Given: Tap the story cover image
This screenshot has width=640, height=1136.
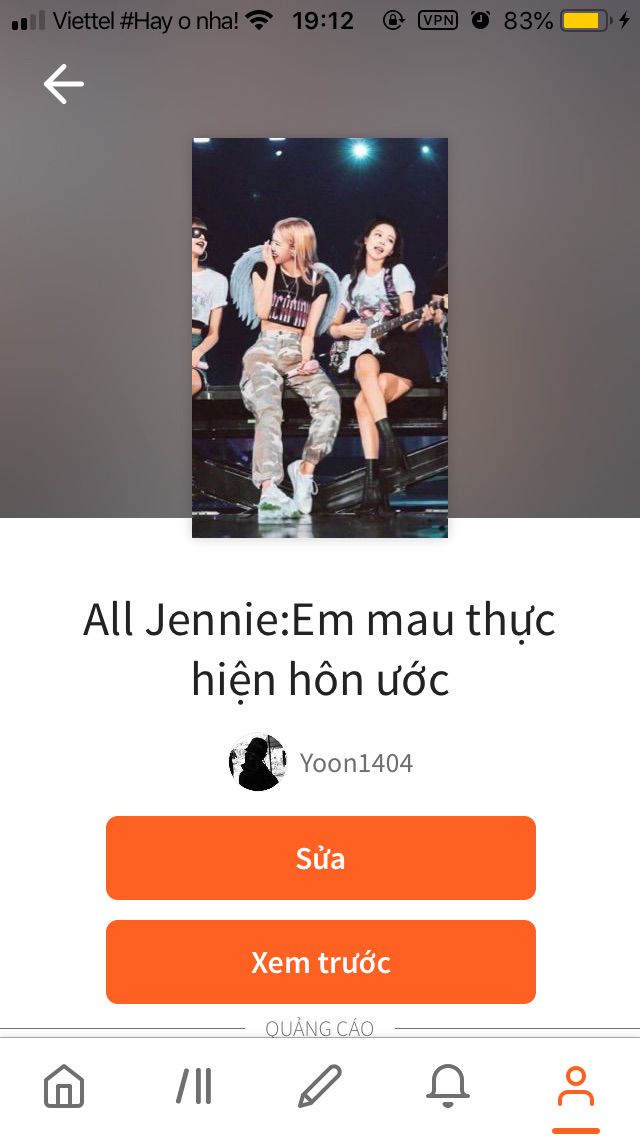Looking at the screenshot, I should [320, 337].
